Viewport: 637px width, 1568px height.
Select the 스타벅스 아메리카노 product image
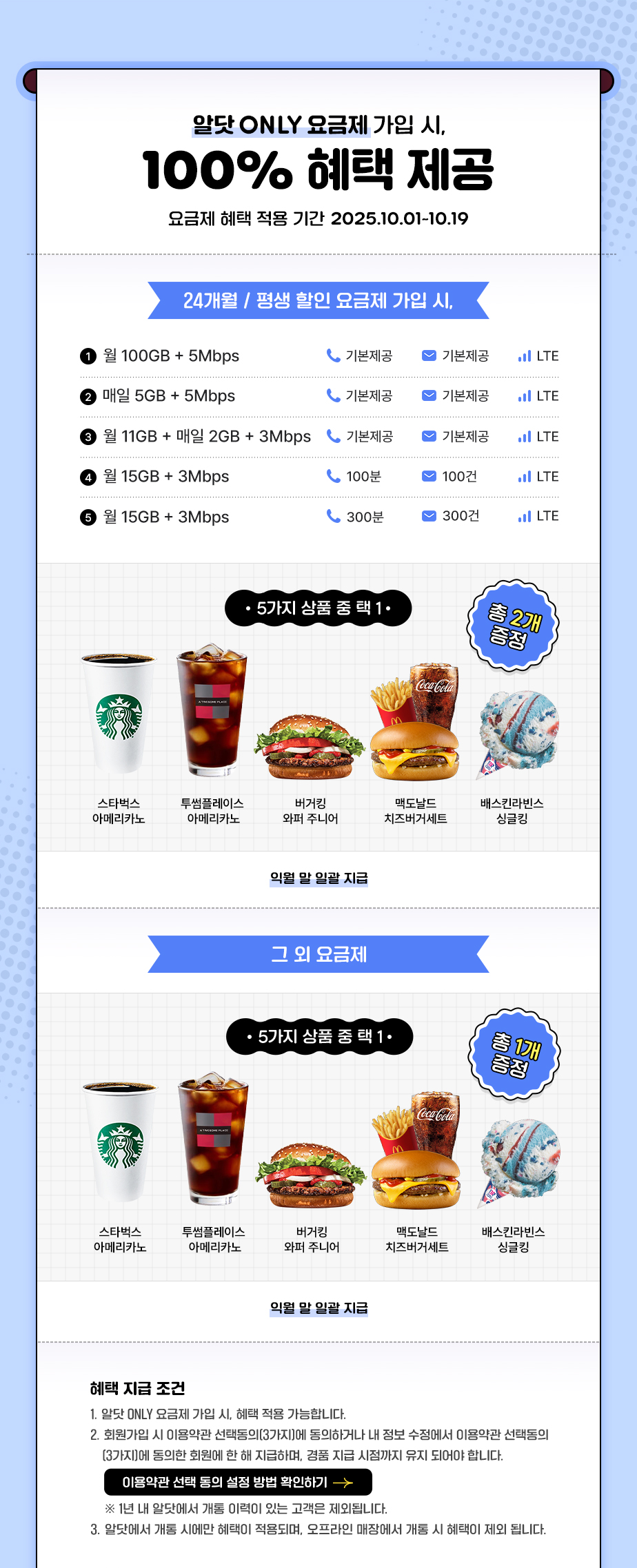point(120,716)
